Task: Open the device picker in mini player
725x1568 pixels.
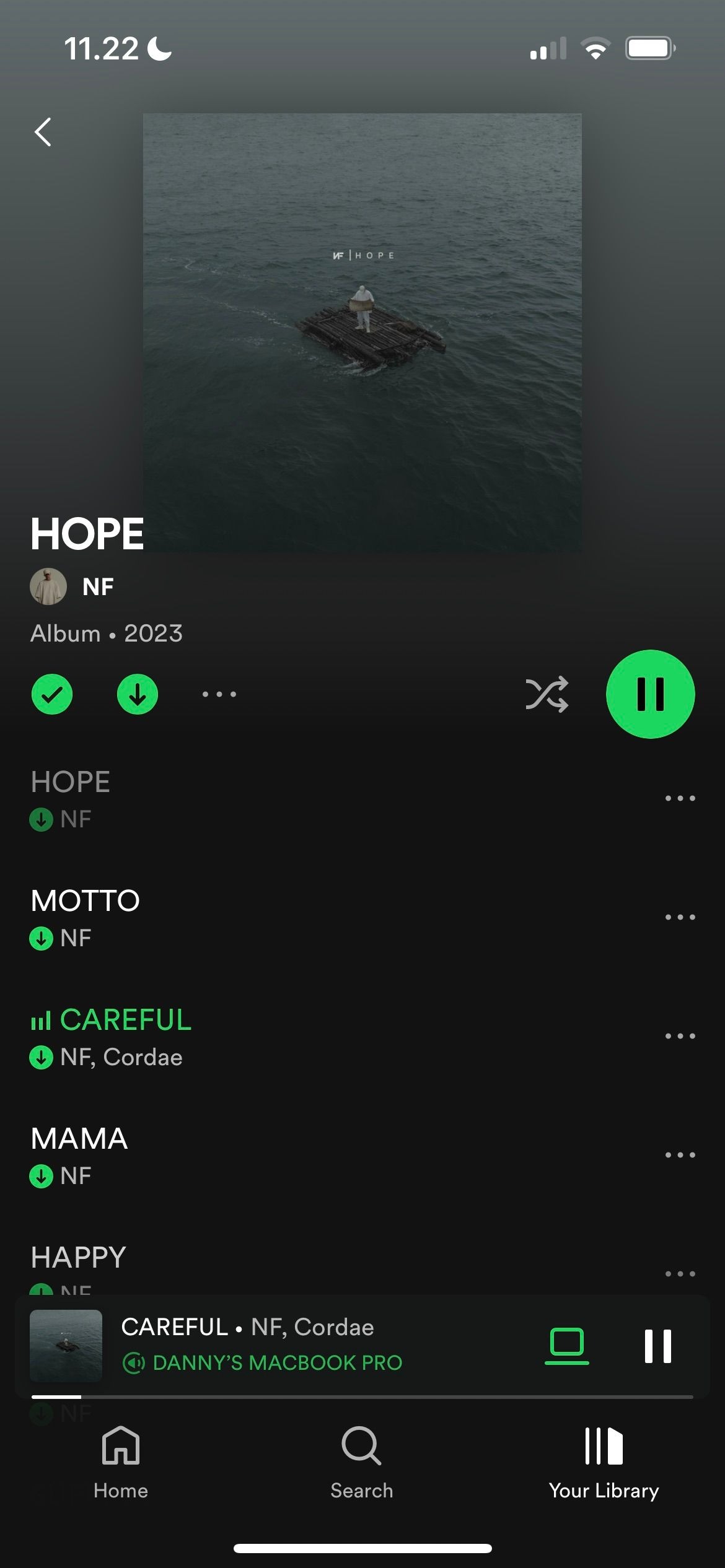Action: pyautogui.click(x=567, y=1346)
